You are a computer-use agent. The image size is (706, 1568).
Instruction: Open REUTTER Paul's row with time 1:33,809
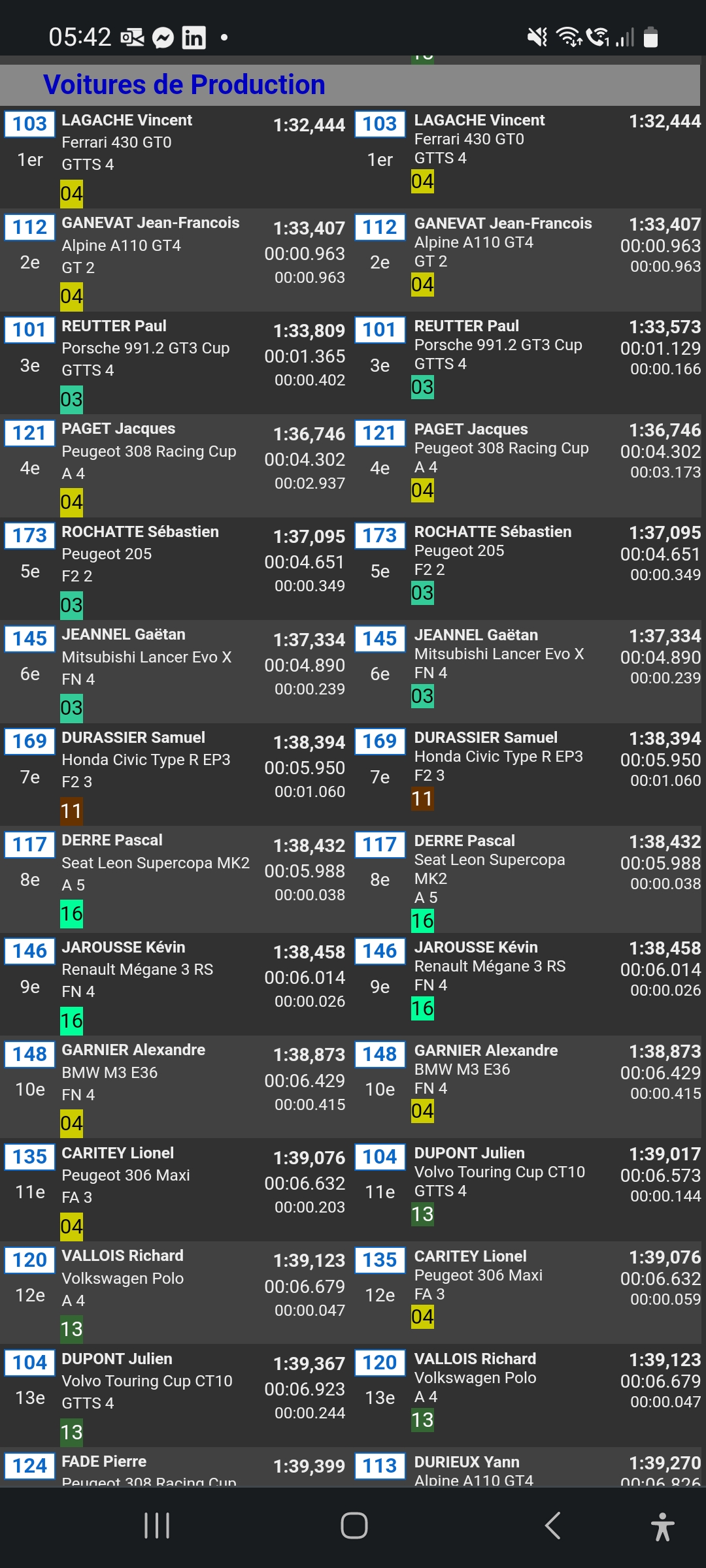pyautogui.click(x=176, y=363)
